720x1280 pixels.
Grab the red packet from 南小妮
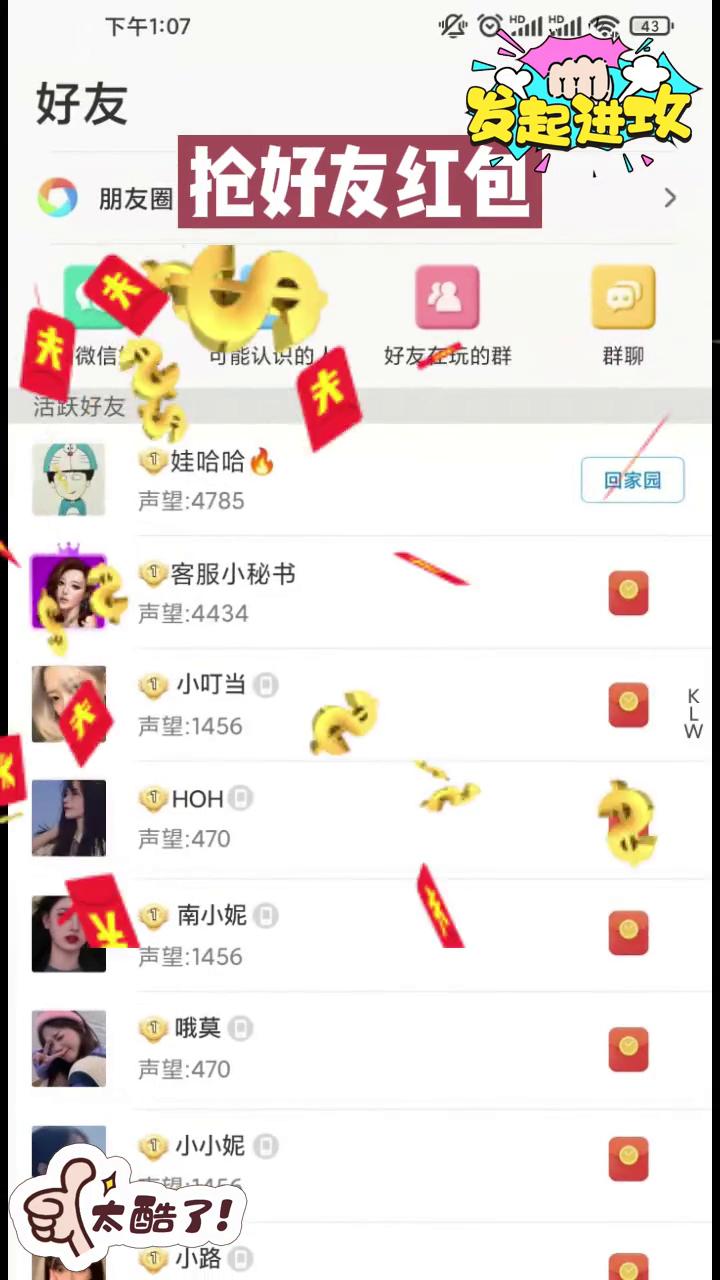(x=628, y=933)
